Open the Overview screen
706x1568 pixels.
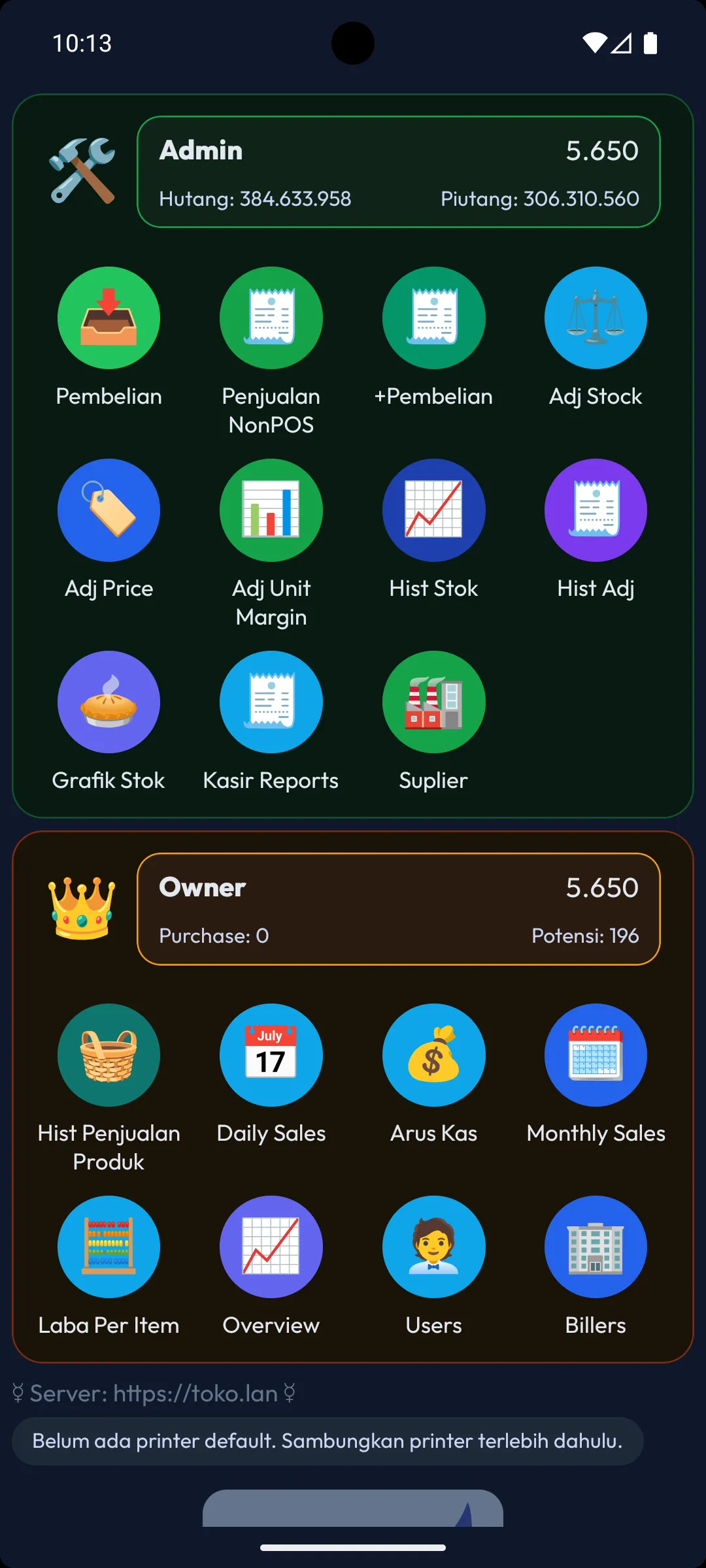[271, 1247]
